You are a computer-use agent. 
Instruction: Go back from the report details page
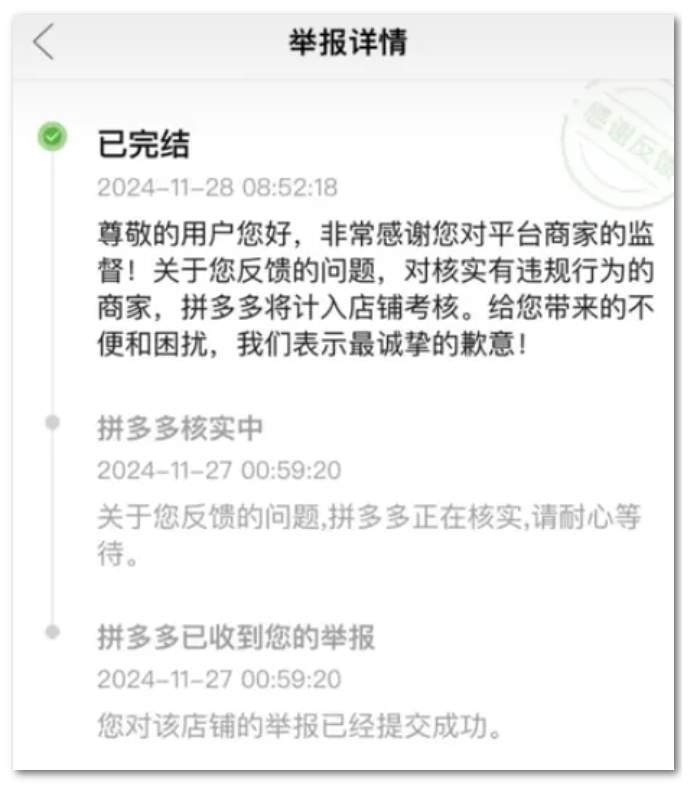point(44,43)
